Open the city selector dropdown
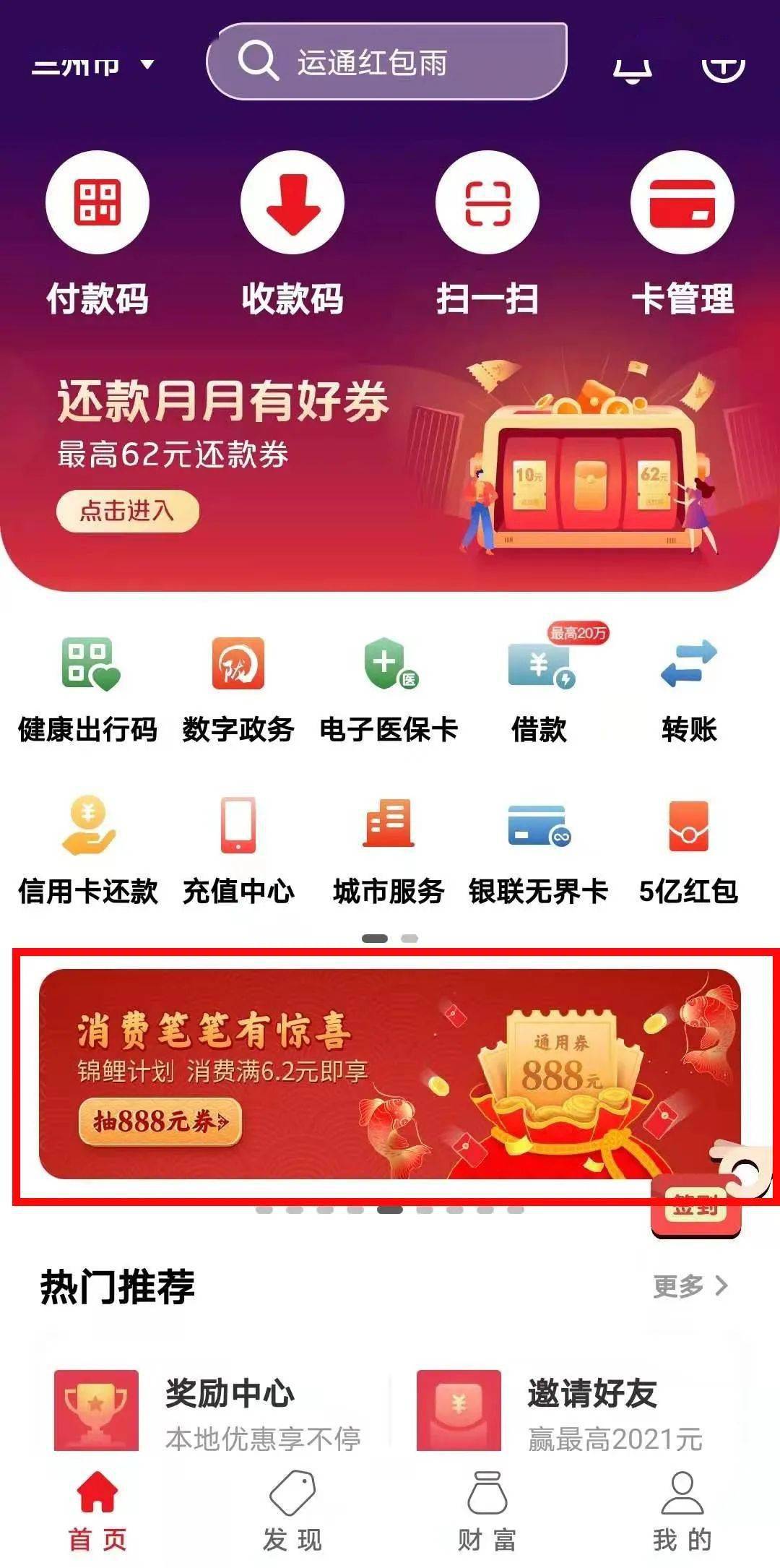The height and width of the screenshot is (1568, 780). pos(92,66)
